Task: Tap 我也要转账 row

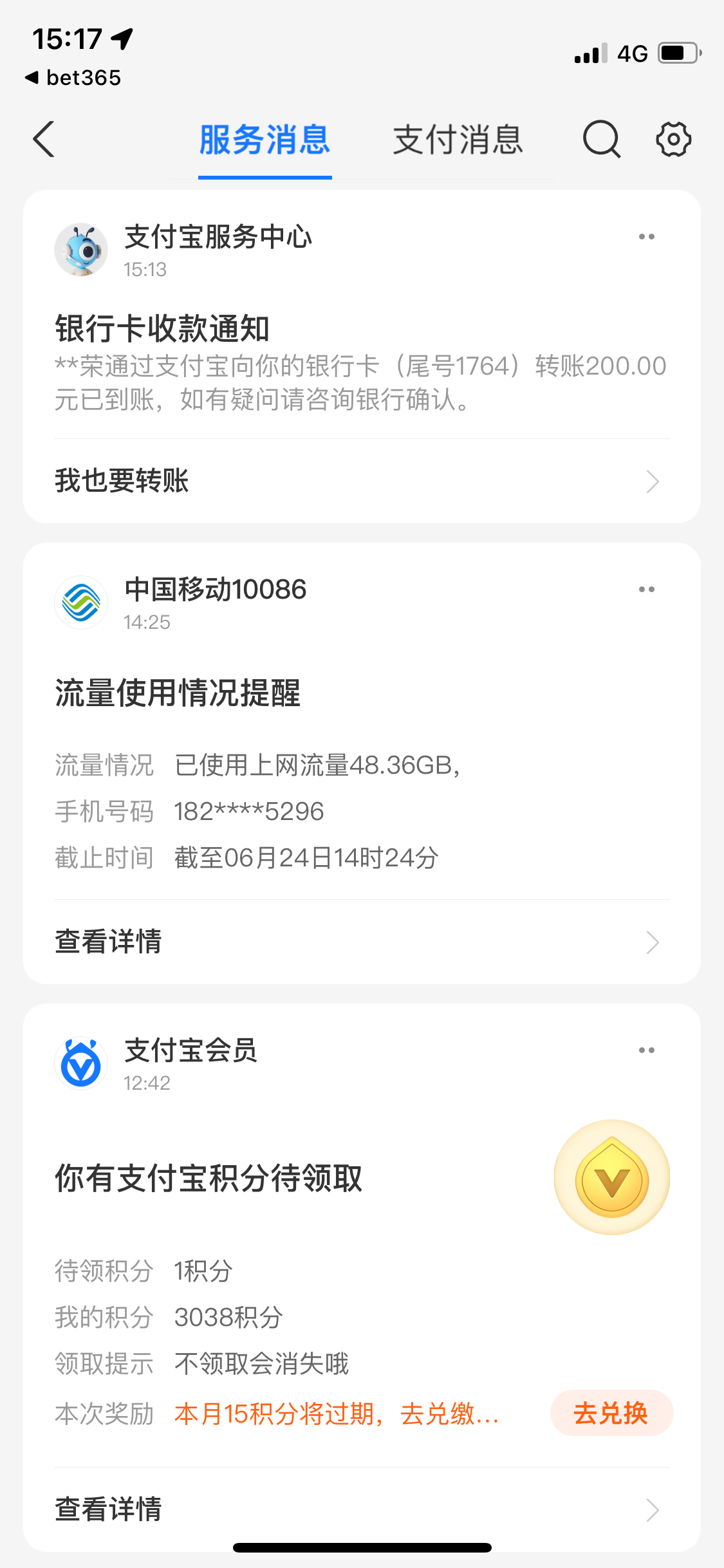Action: coord(362,481)
